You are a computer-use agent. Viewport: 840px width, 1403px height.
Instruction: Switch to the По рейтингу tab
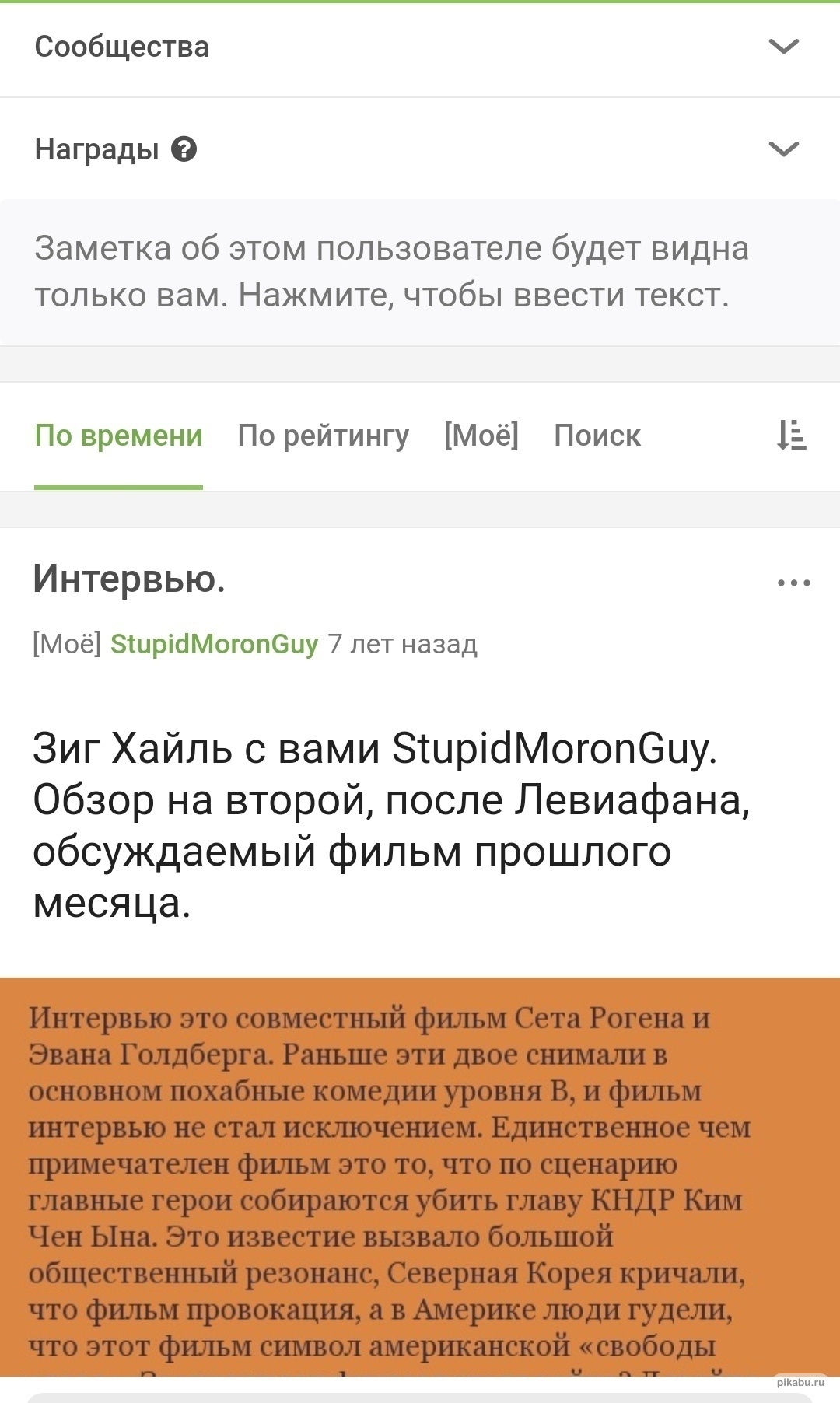[323, 436]
